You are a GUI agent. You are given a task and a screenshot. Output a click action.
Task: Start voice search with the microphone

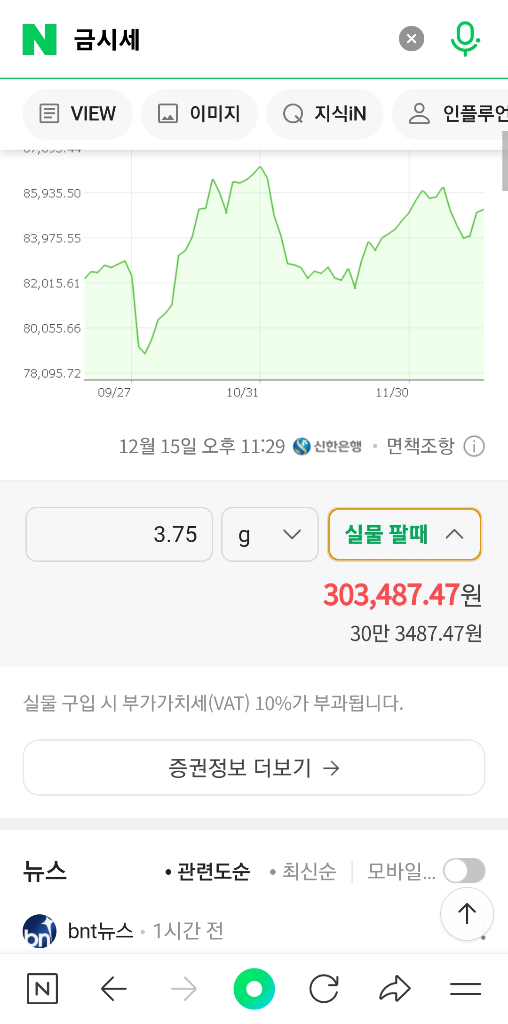click(465, 39)
